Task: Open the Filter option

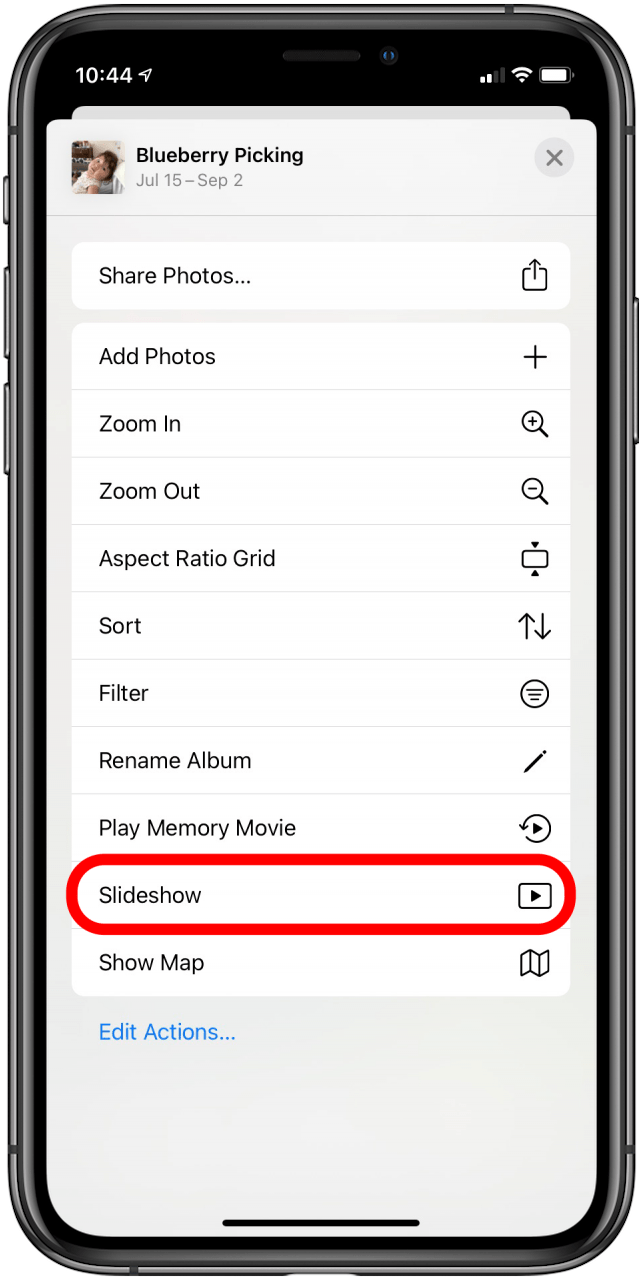Action: [x=320, y=693]
